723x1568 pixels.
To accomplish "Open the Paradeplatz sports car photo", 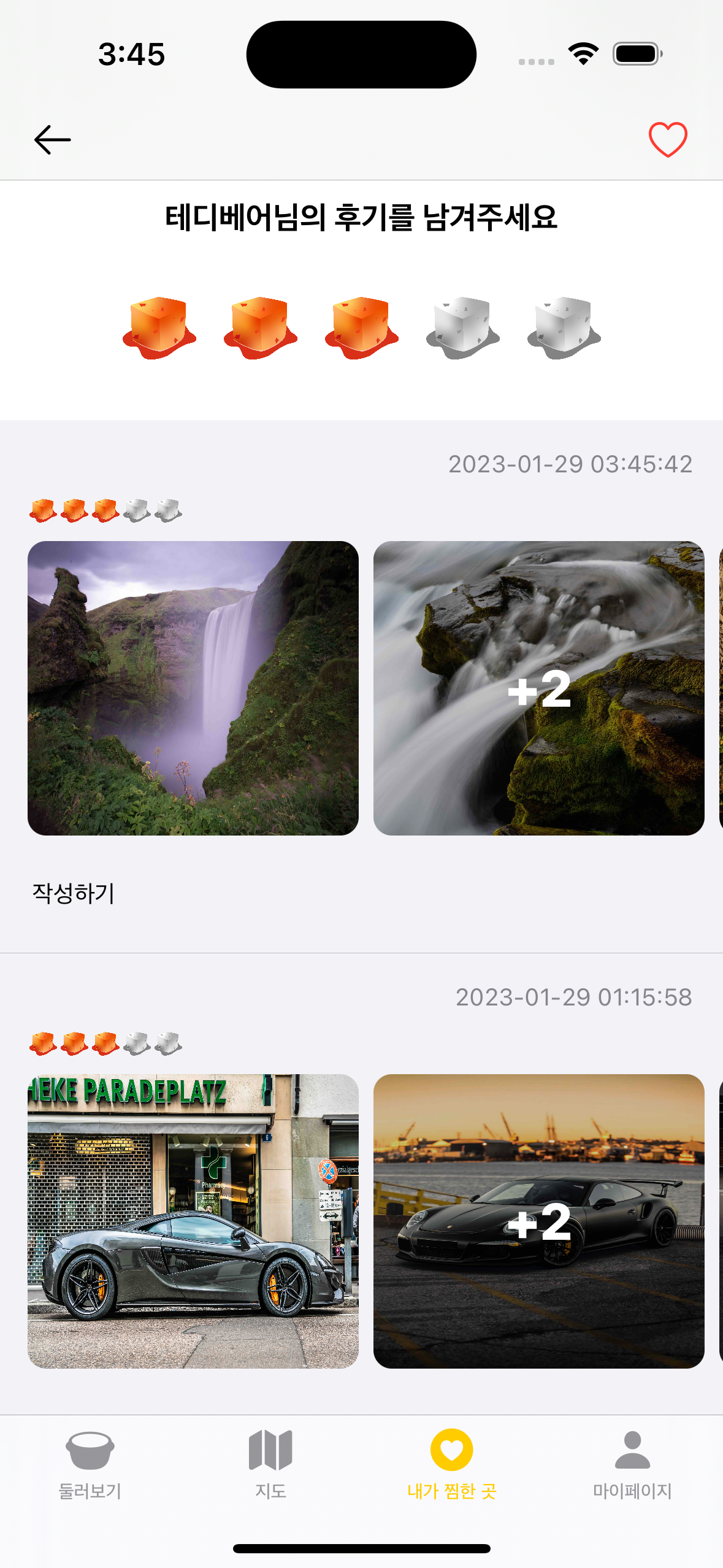I will (x=193, y=1221).
